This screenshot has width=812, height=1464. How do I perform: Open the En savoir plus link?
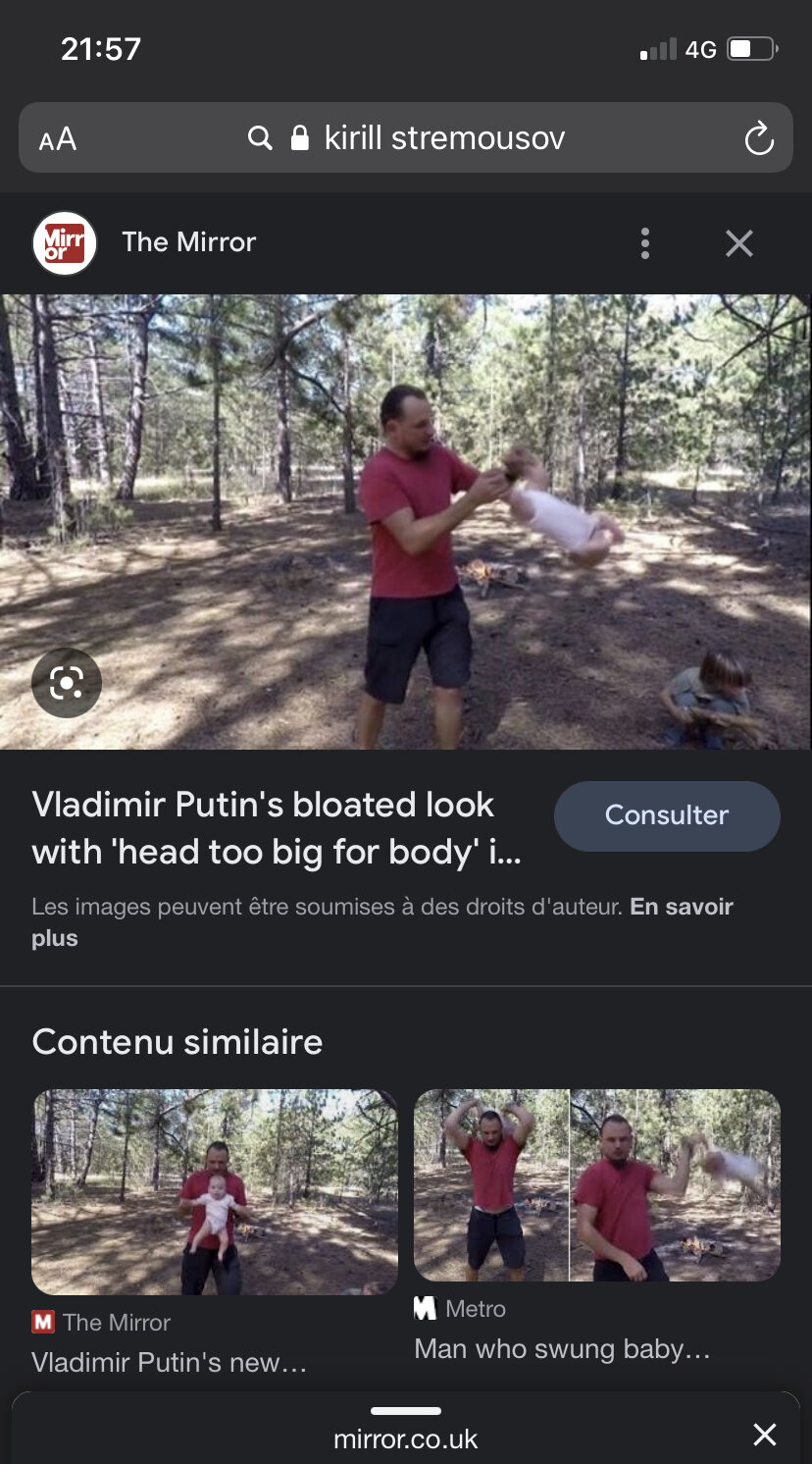click(x=382, y=921)
